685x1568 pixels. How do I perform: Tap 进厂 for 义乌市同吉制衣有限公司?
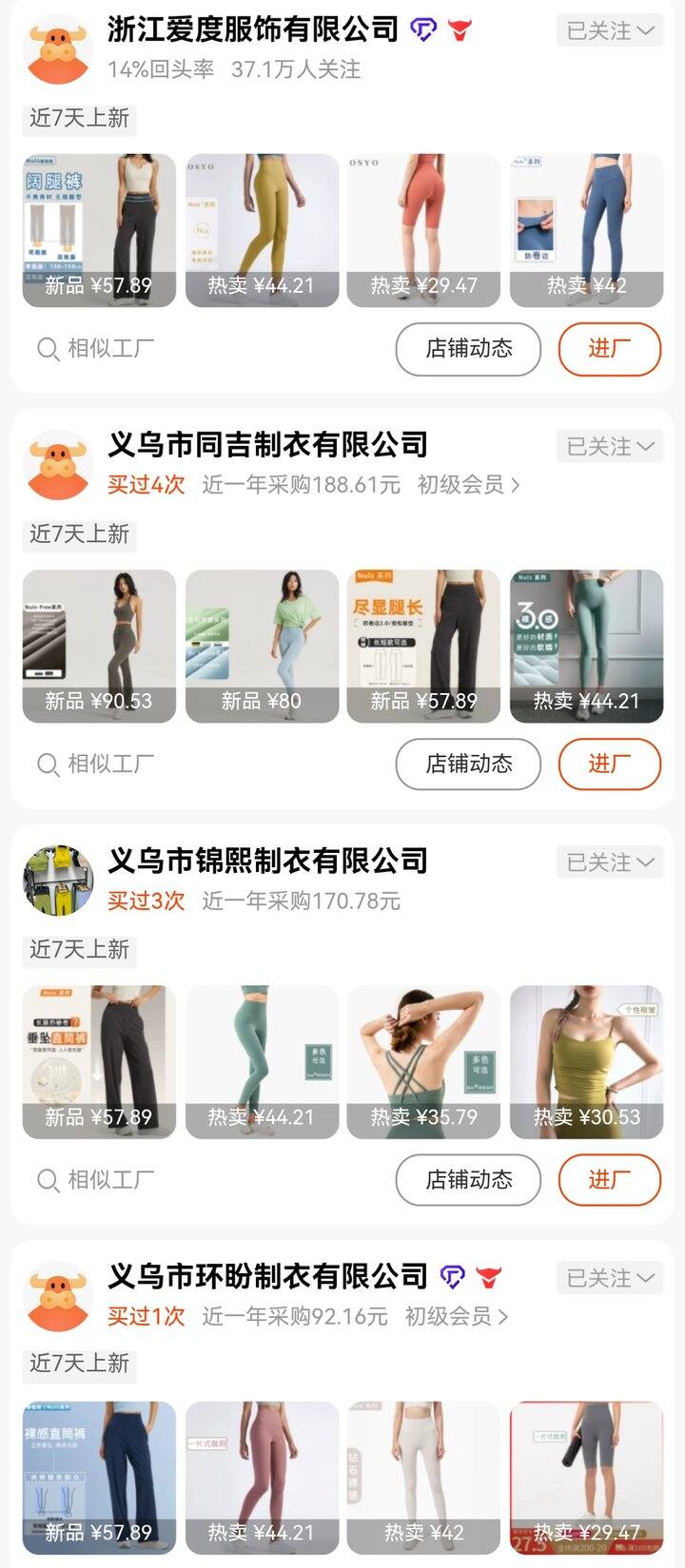tap(609, 765)
